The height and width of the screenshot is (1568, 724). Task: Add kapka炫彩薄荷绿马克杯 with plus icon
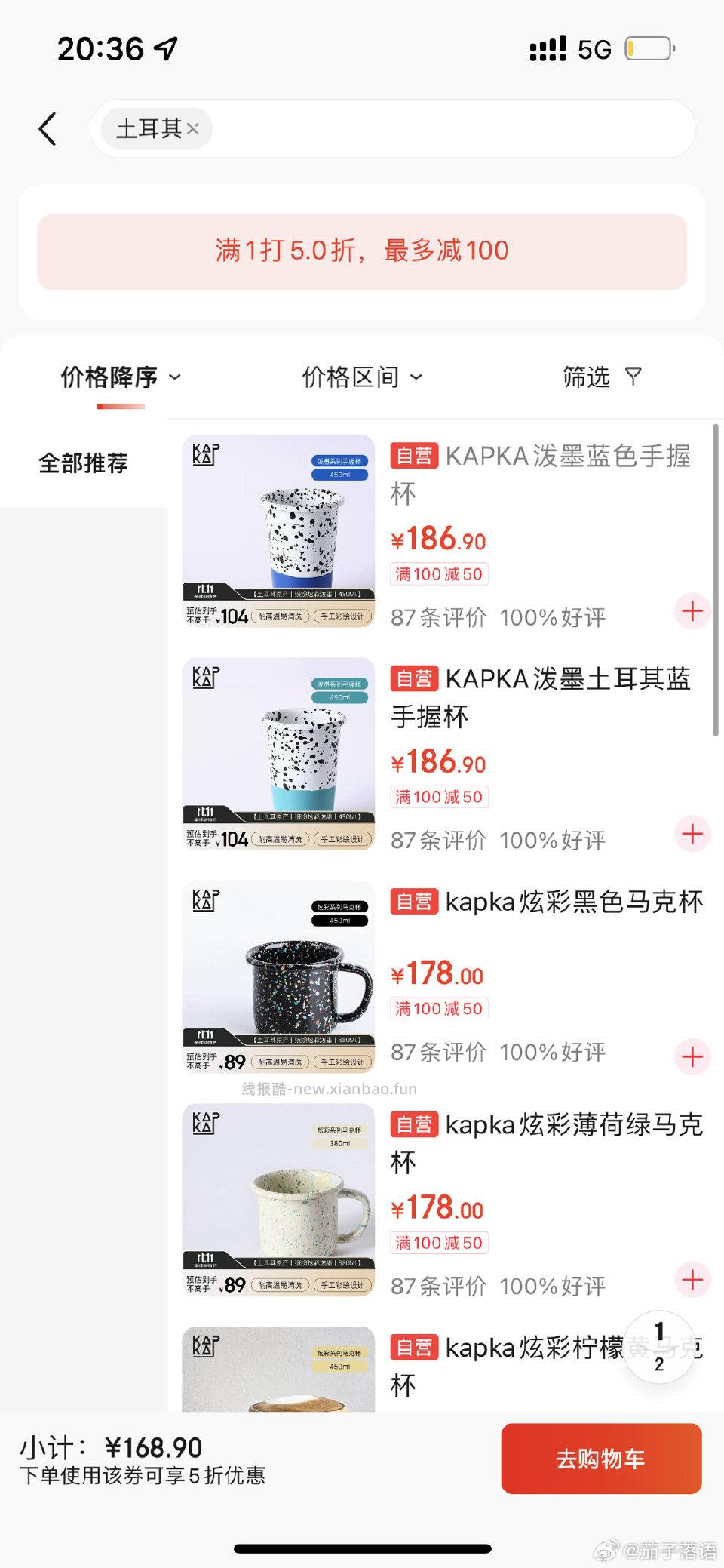(x=692, y=1280)
